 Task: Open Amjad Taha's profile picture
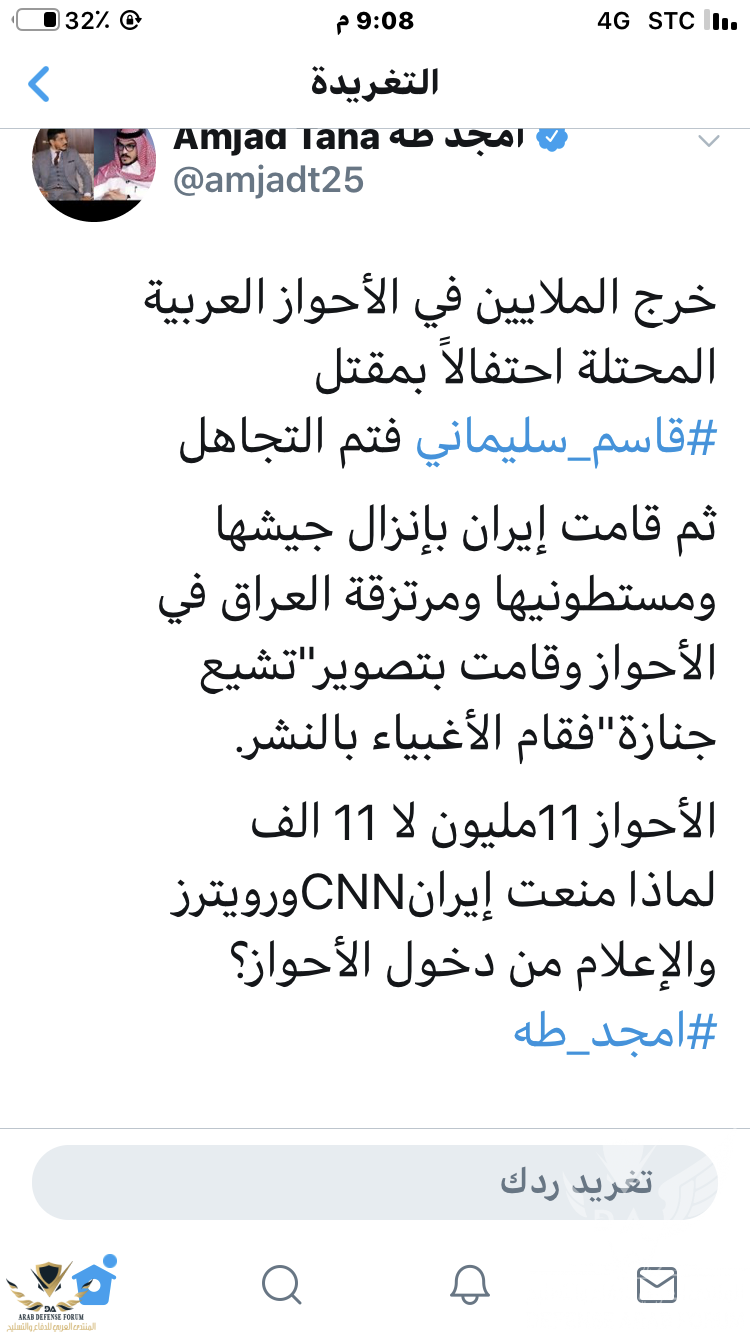coord(95,164)
